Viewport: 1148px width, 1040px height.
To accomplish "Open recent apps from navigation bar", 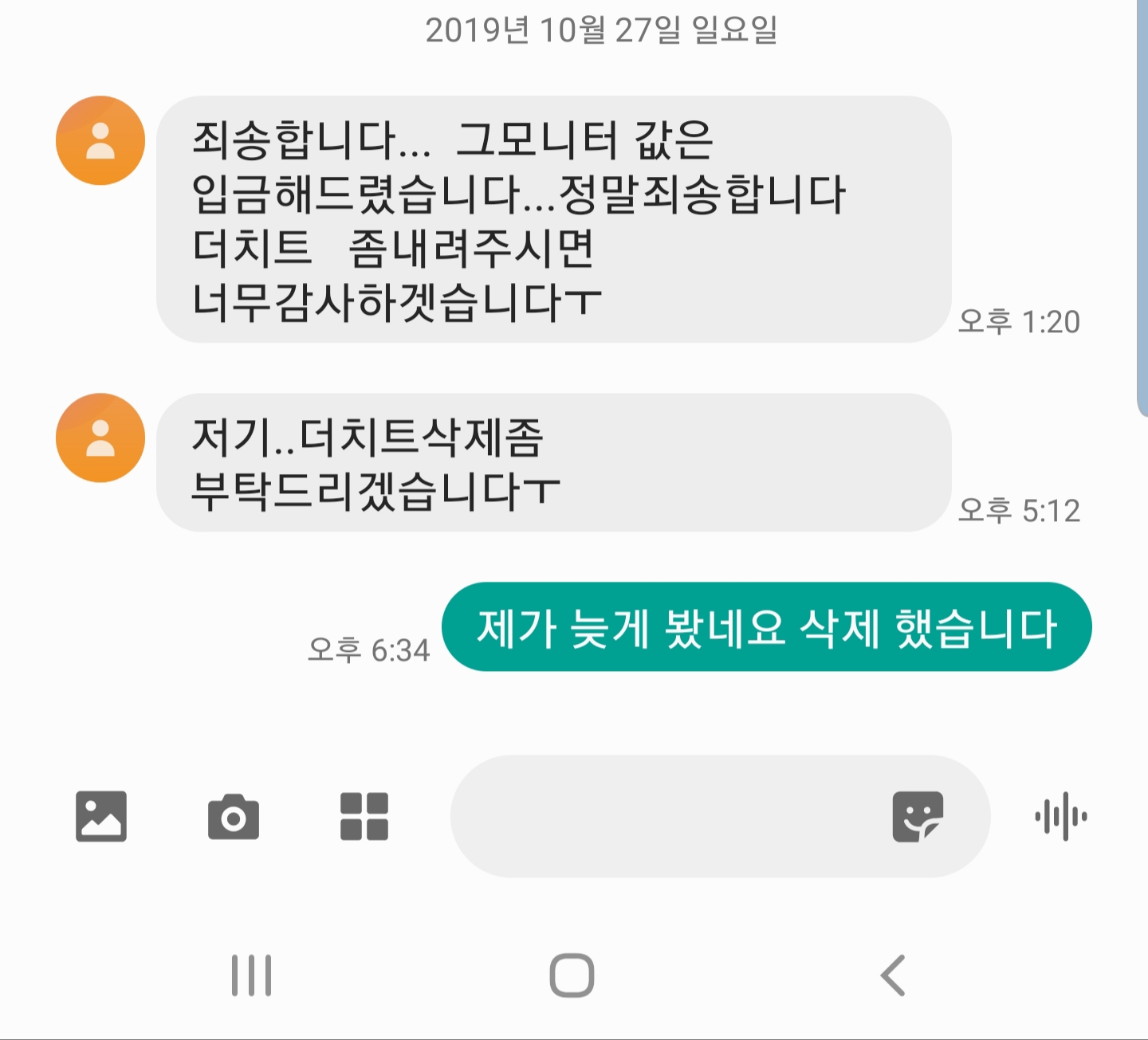I will (x=251, y=975).
